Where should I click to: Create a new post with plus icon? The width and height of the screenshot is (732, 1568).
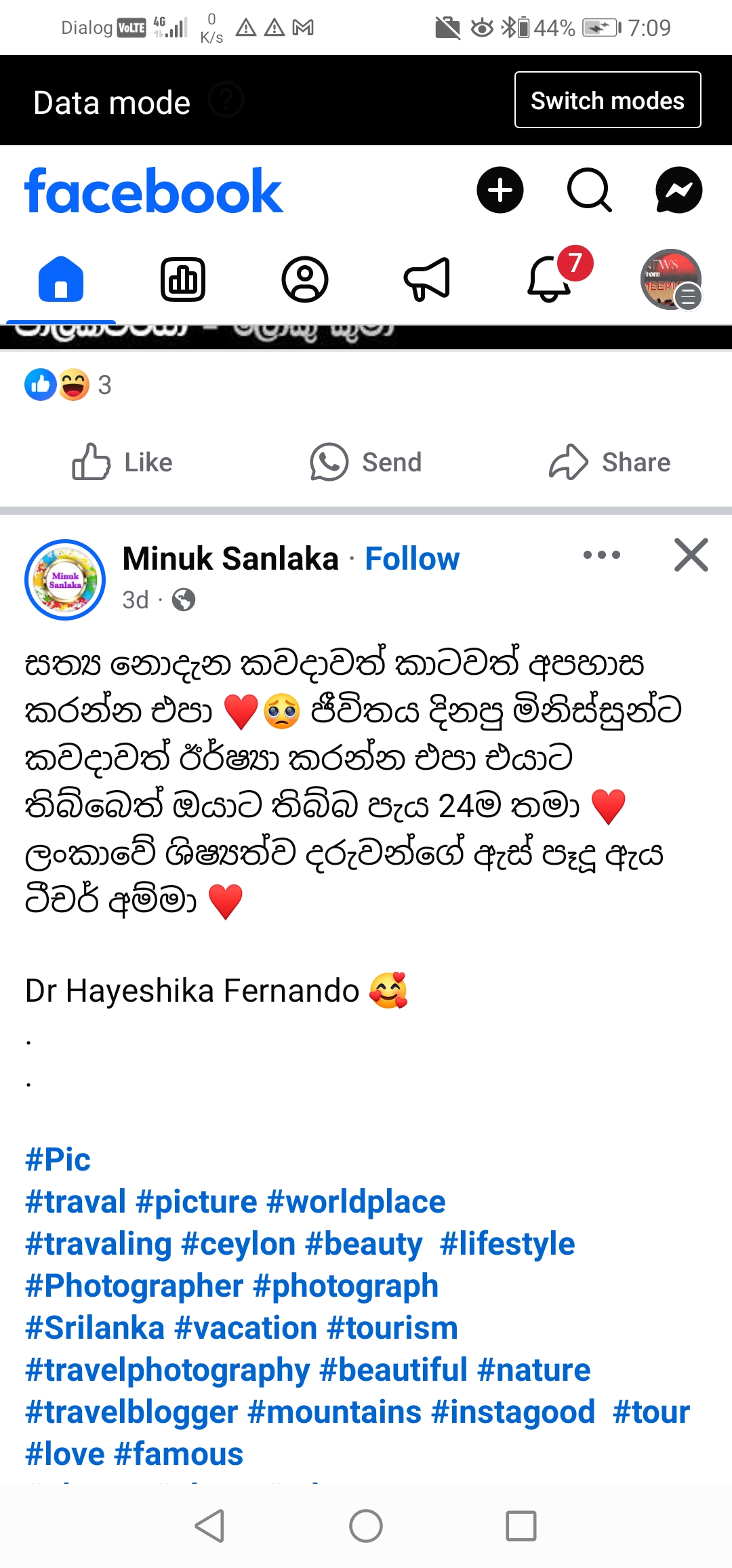coord(500,190)
